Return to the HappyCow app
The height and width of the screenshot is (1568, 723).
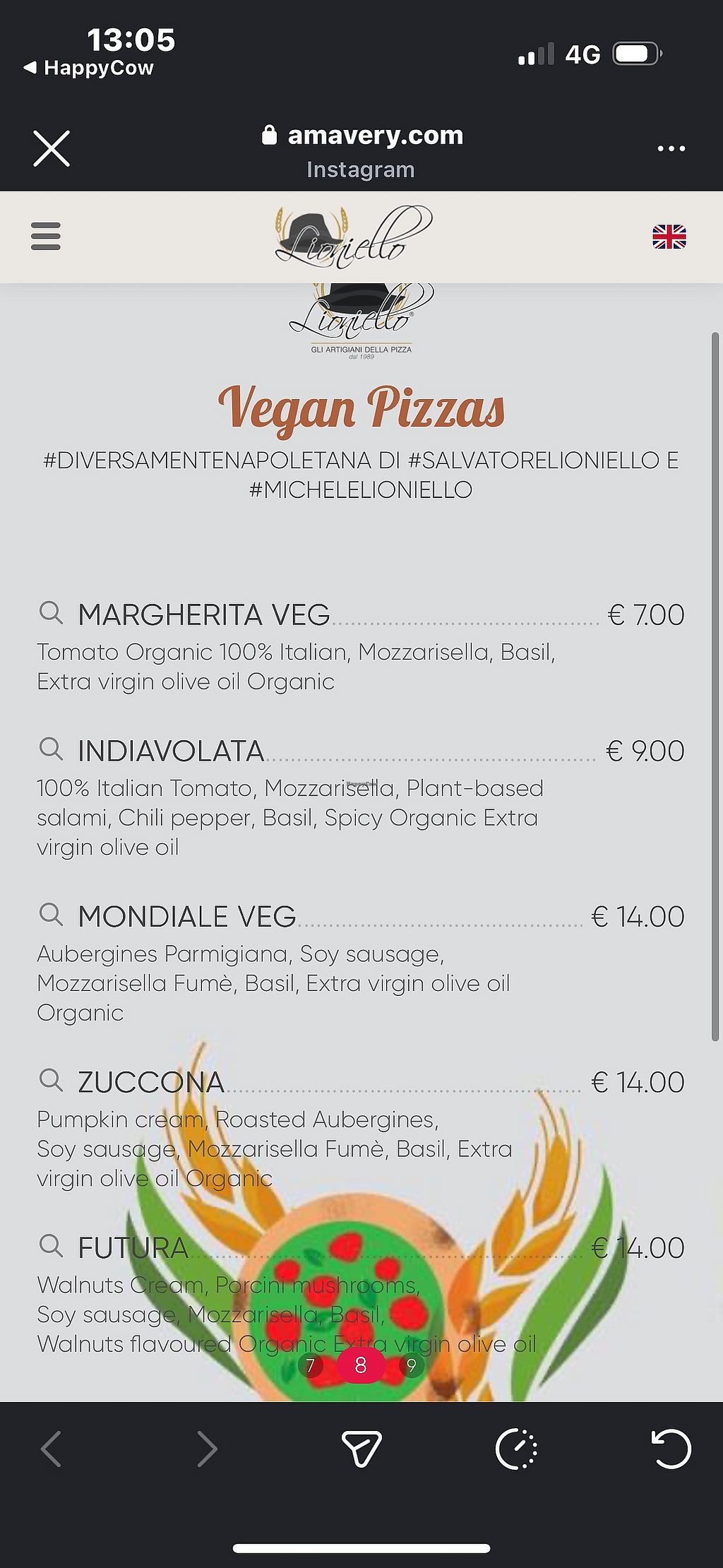pyautogui.click(x=89, y=68)
